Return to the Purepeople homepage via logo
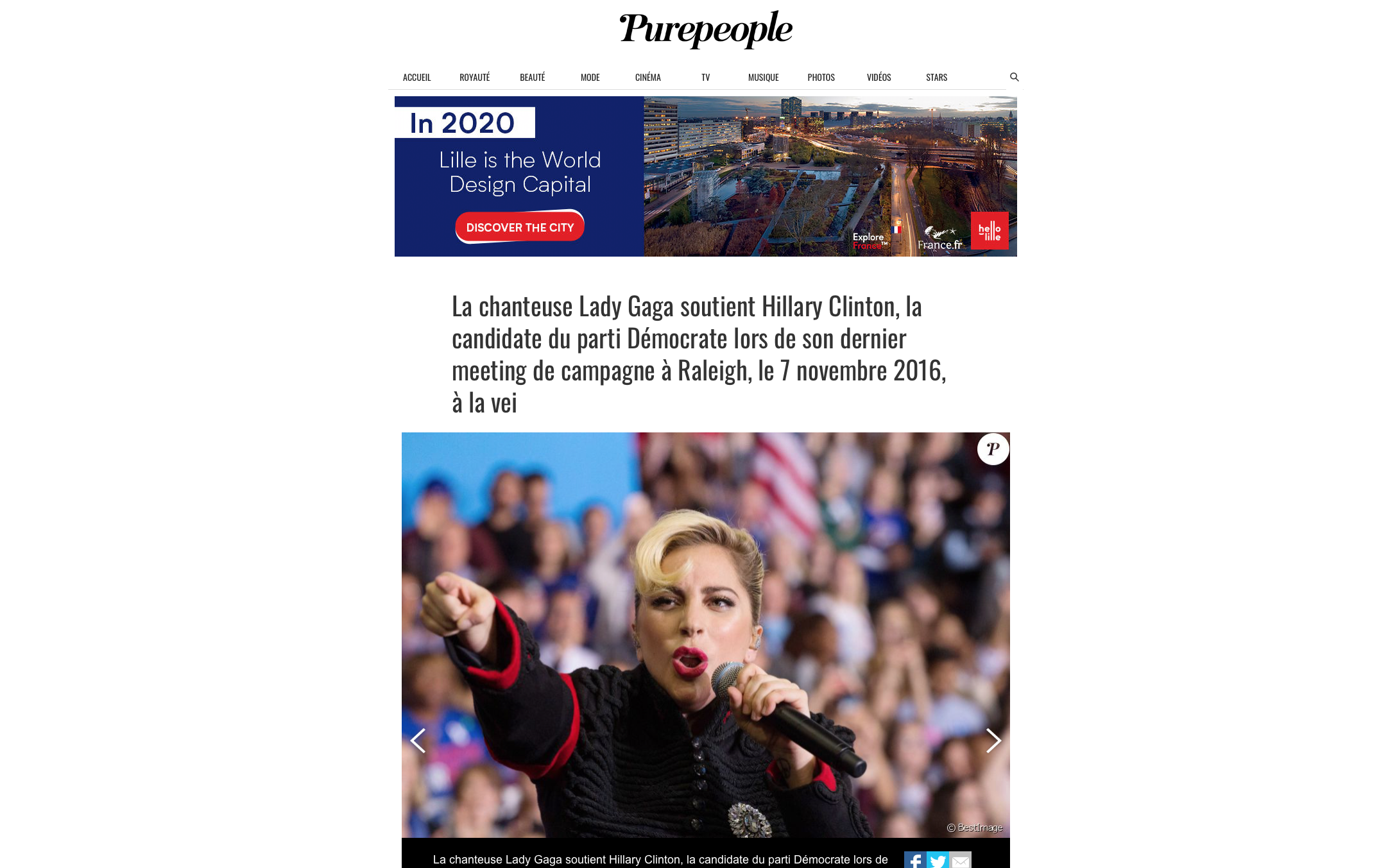Viewport: 1397px width, 868px height. pos(705,29)
